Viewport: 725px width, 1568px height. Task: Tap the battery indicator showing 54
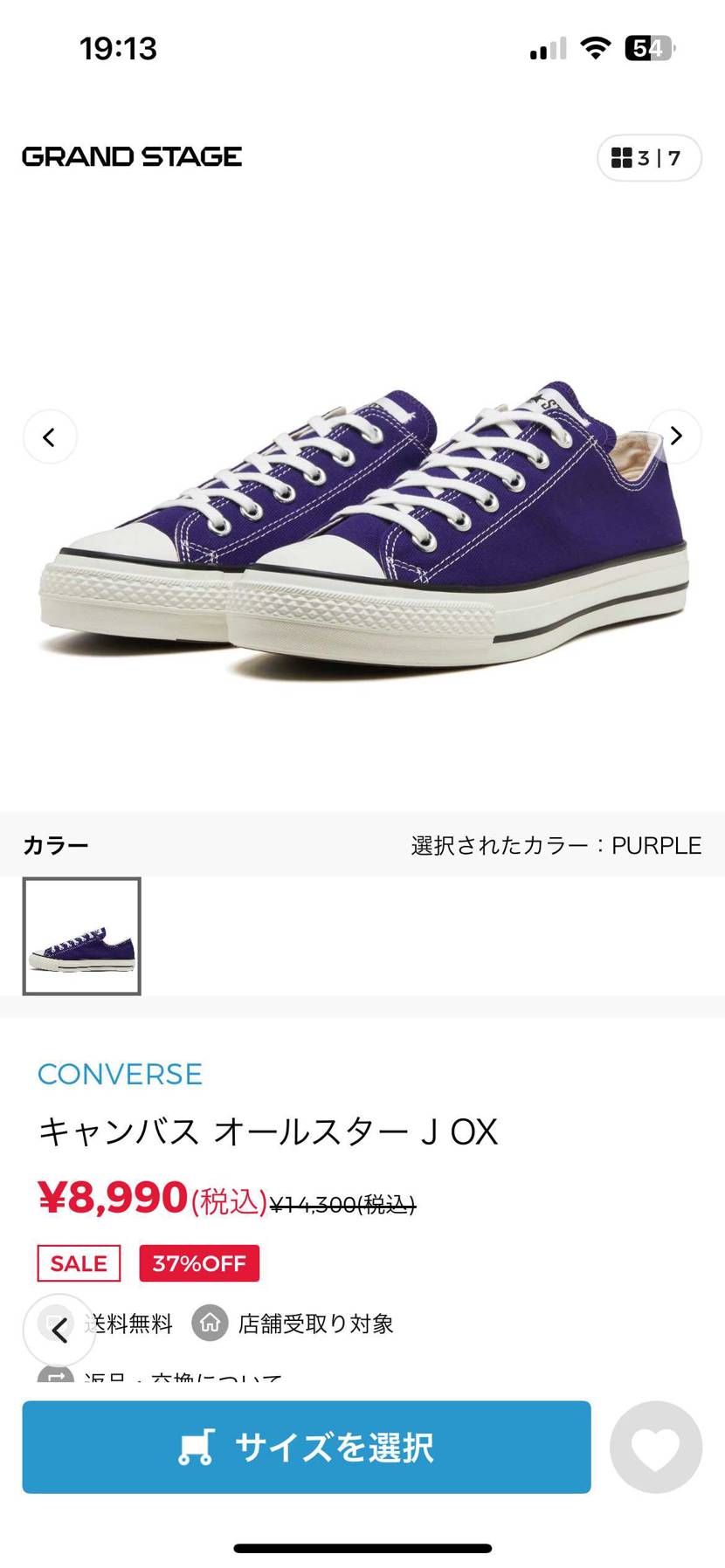(646, 48)
